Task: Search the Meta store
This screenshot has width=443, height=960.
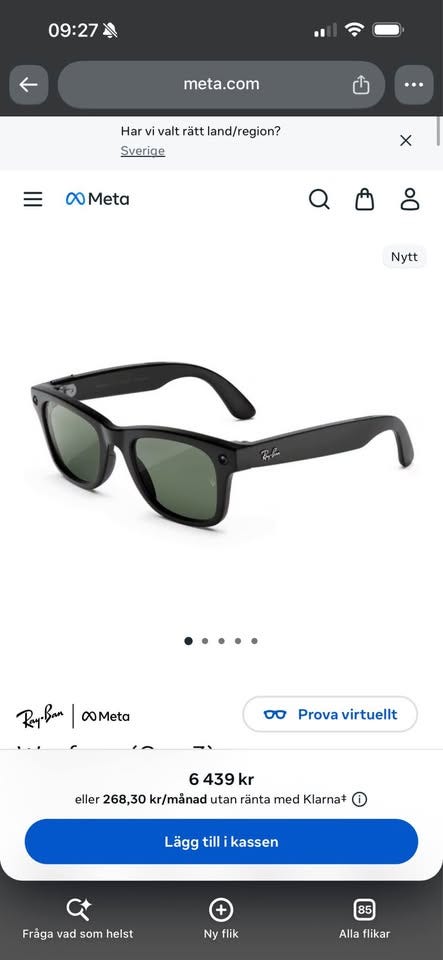Action: [x=319, y=199]
